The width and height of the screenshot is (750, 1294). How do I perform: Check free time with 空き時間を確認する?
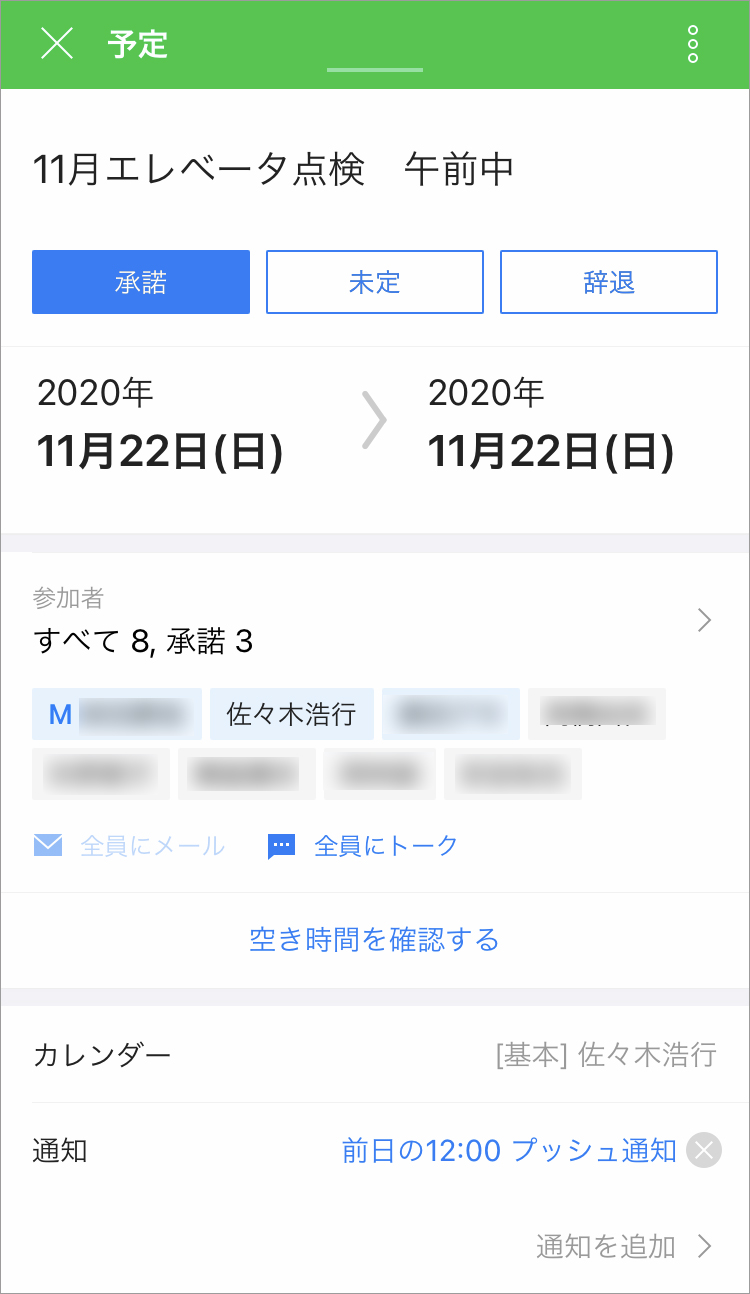[374, 940]
